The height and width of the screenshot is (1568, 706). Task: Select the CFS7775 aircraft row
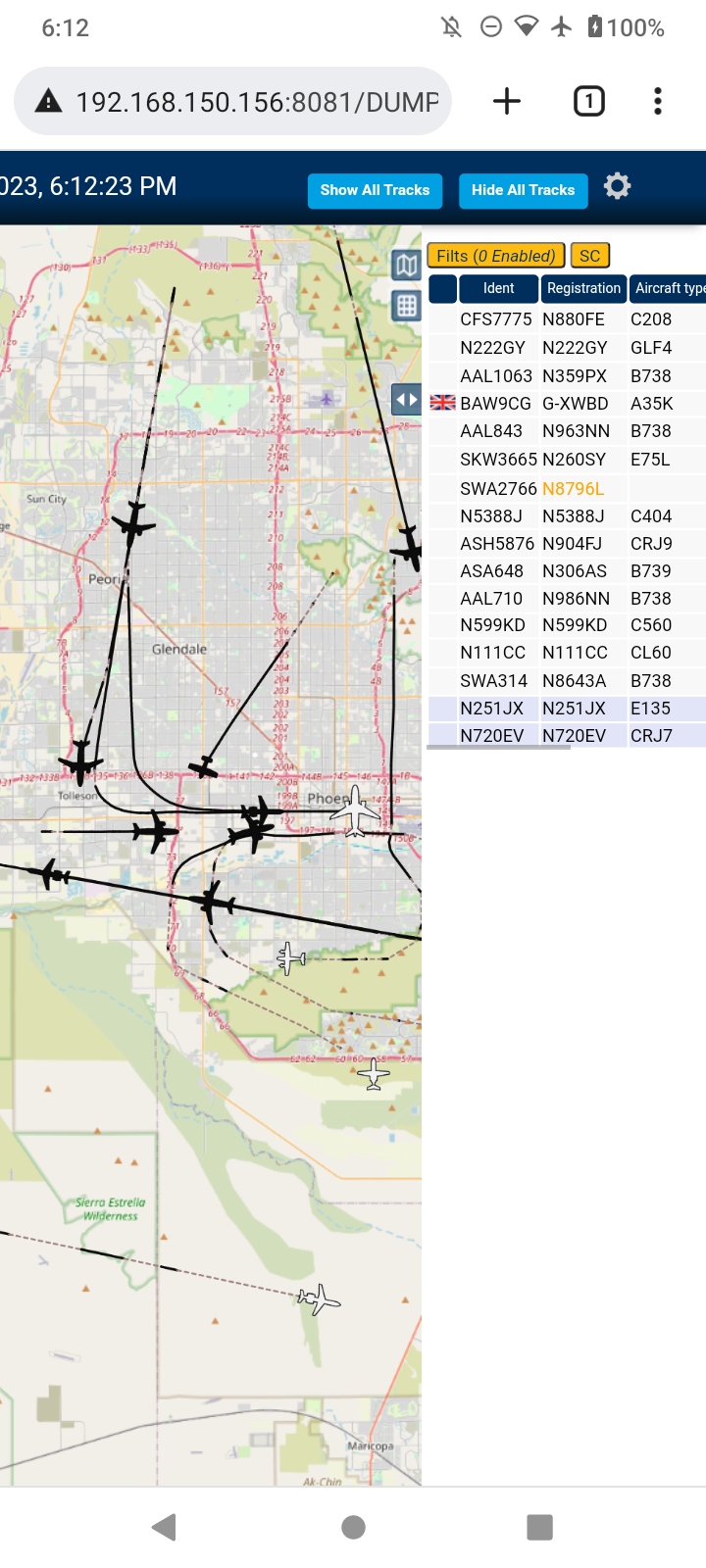(x=567, y=319)
